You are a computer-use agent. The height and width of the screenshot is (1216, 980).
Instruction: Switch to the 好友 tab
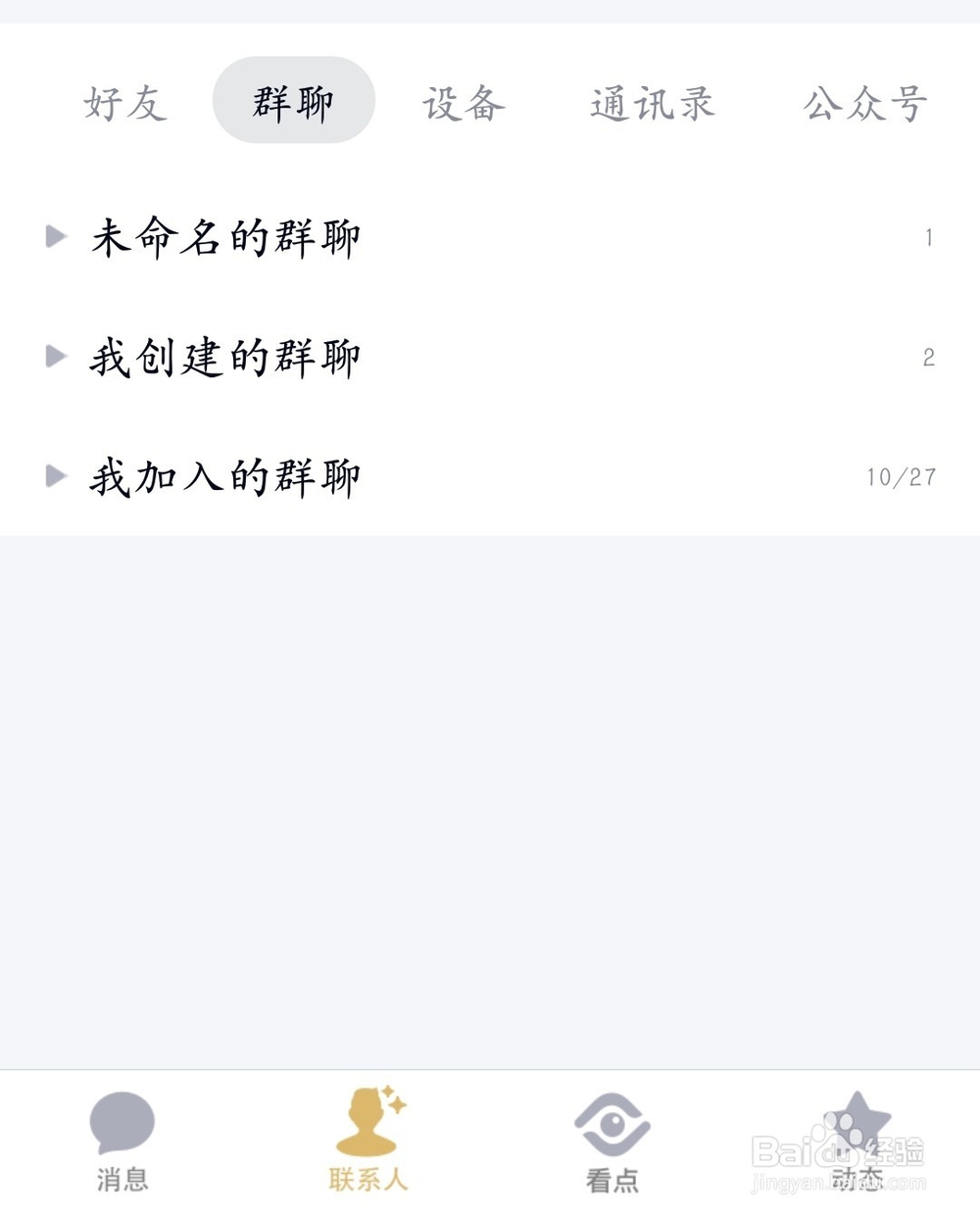125,103
